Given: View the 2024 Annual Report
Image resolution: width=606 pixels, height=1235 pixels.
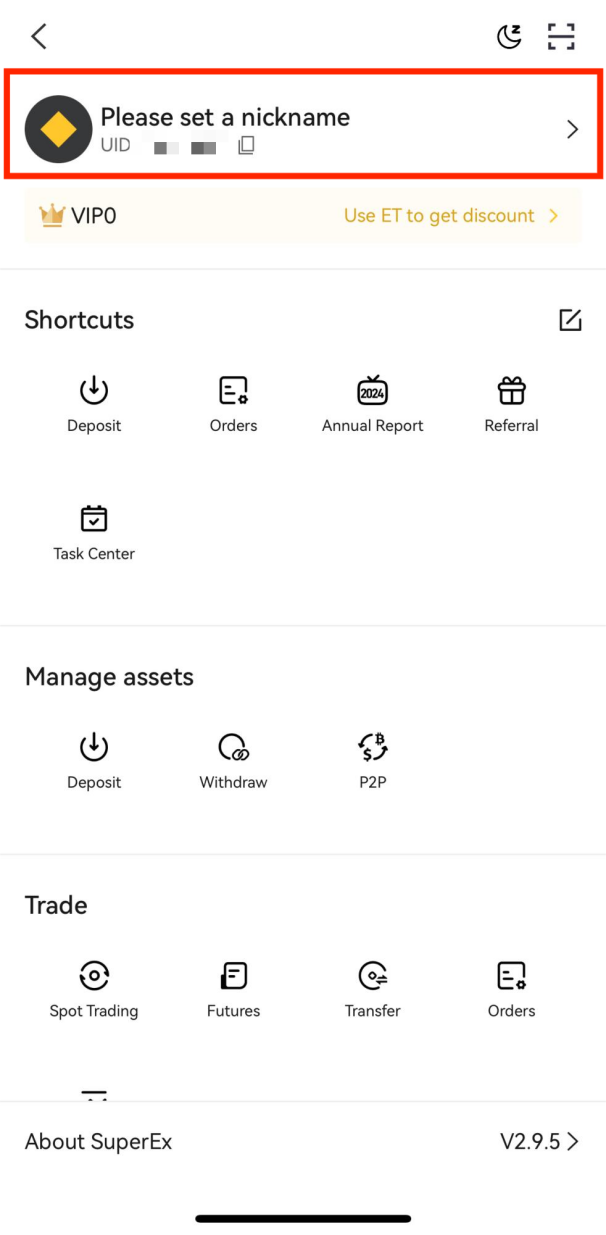Looking at the screenshot, I should tap(372, 403).
